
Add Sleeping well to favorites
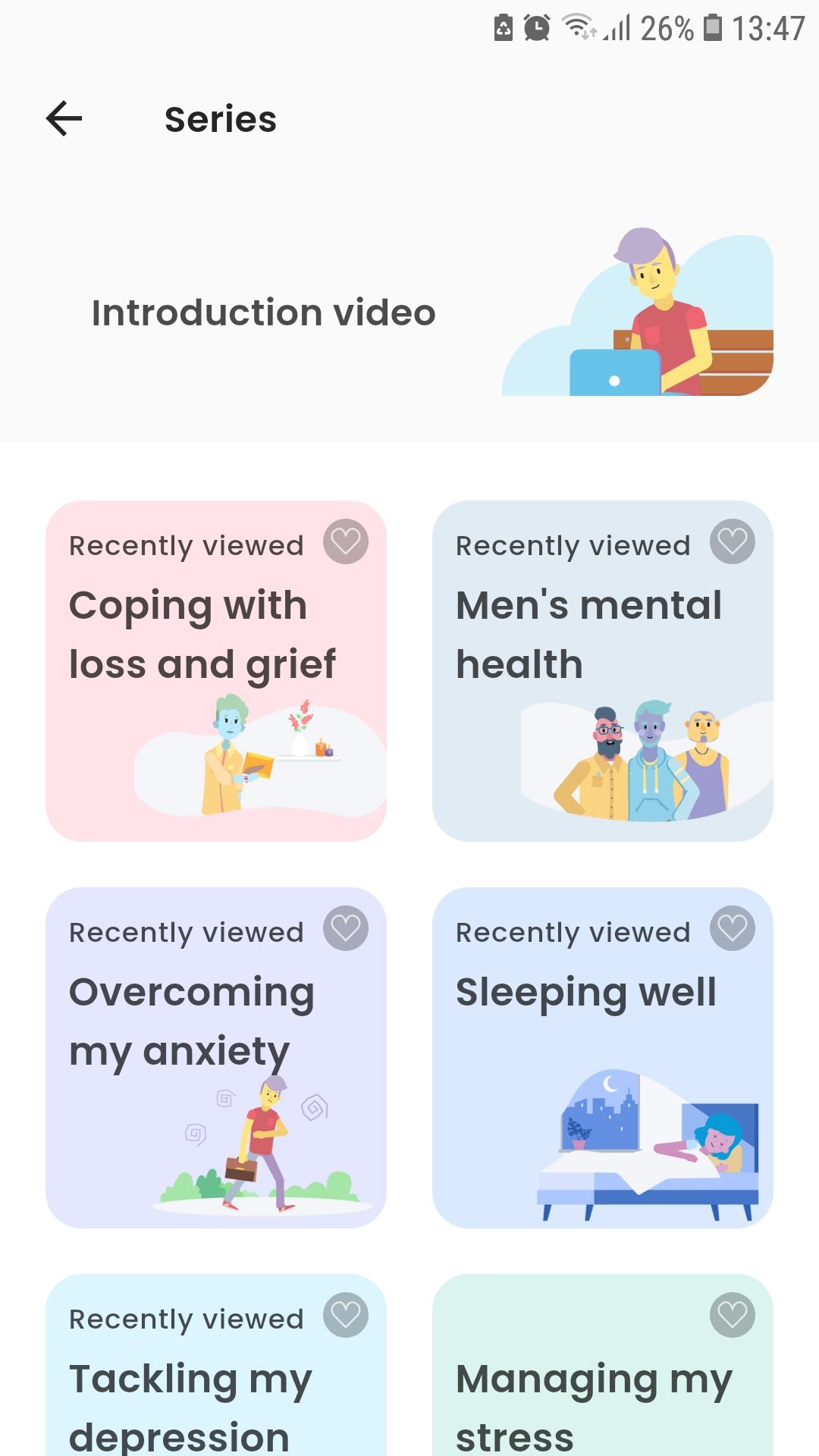click(x=733, y=928)
